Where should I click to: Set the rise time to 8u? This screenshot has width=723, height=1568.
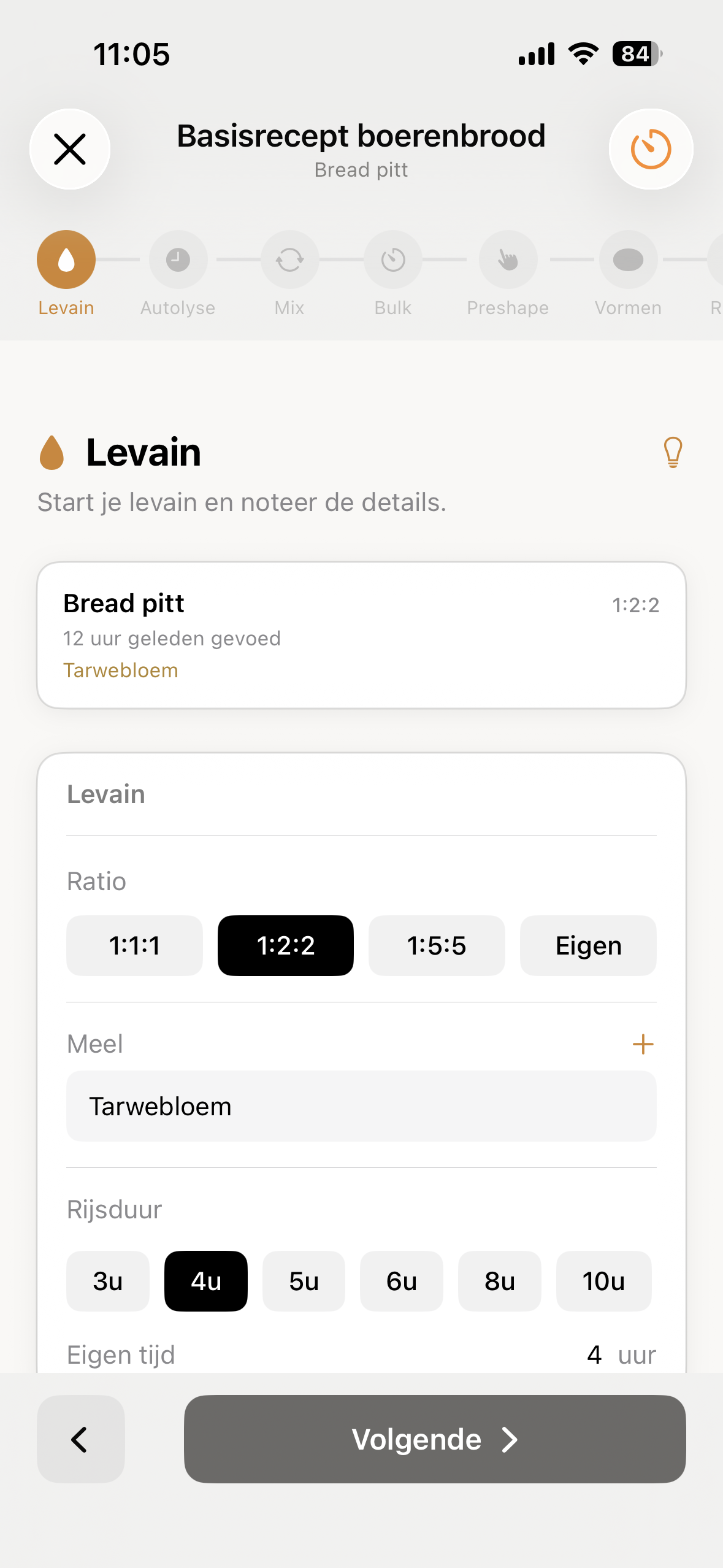click(500, 1281)
